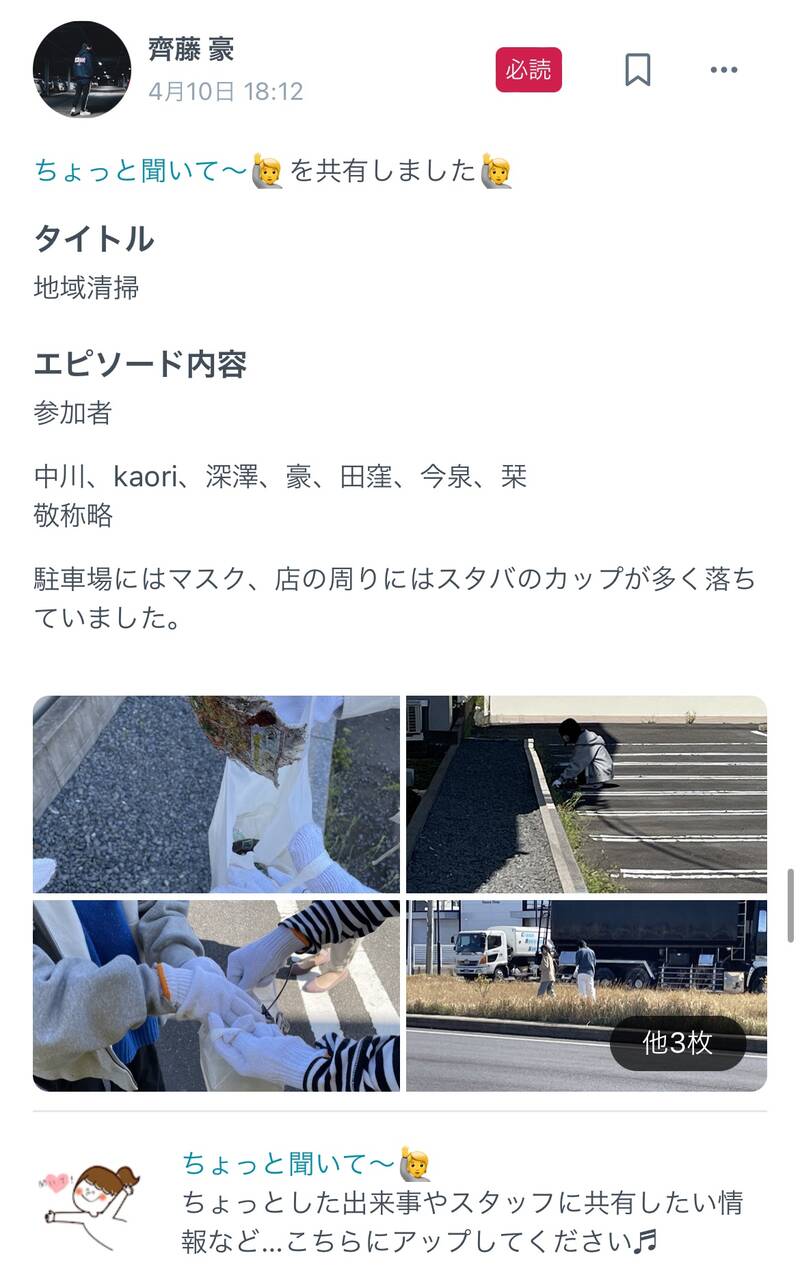The image size is (800, 1275).
Task: Tap the 必読 badge
Action: click(x=528, y=70)
